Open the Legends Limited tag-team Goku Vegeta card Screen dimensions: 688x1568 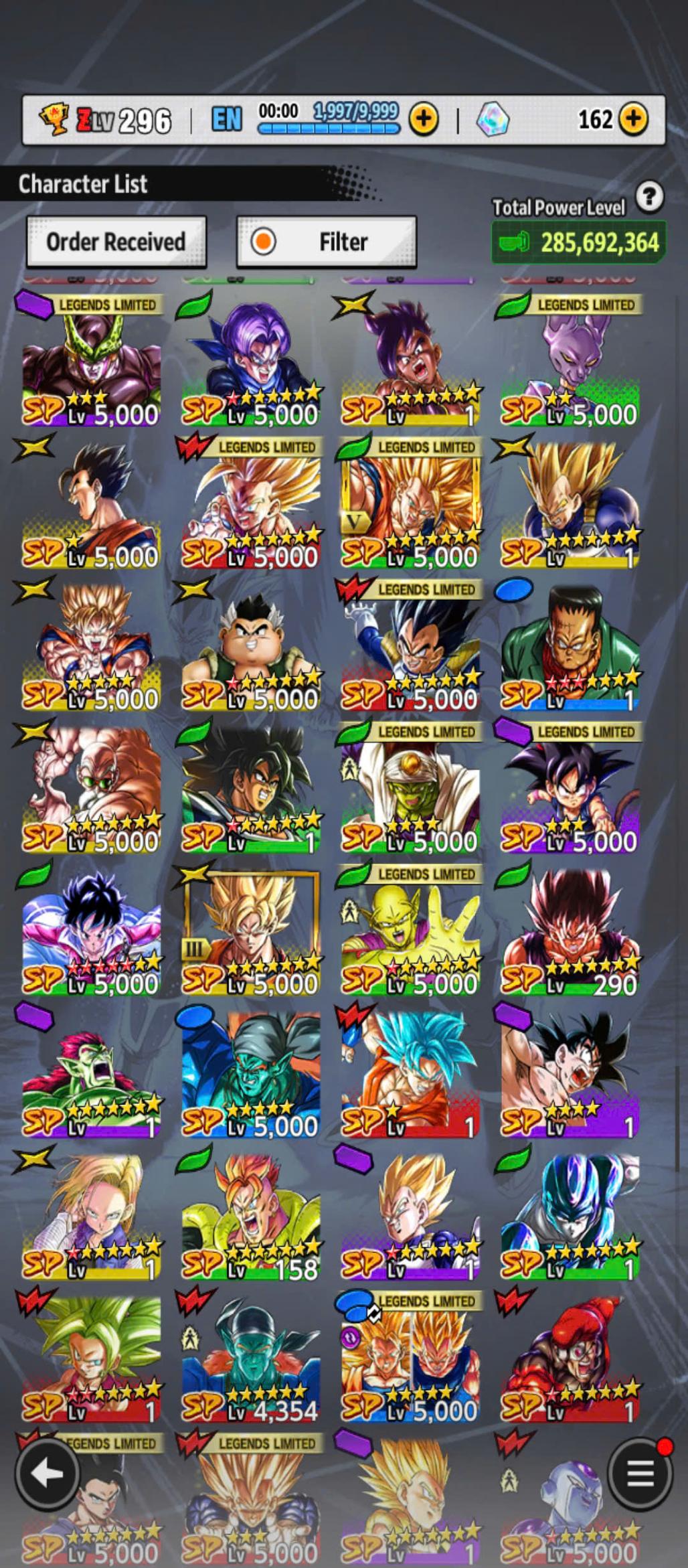coord(410,1359)
